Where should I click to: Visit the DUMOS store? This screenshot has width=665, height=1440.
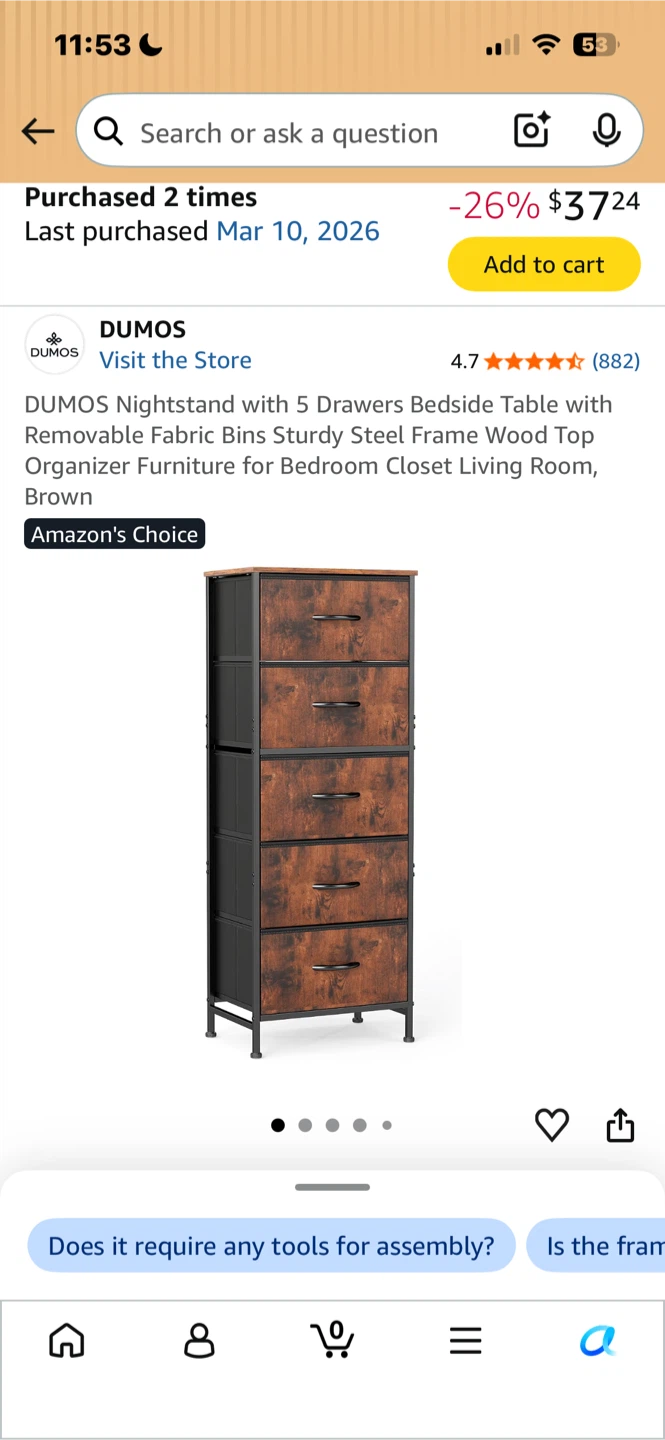point(175,360)
